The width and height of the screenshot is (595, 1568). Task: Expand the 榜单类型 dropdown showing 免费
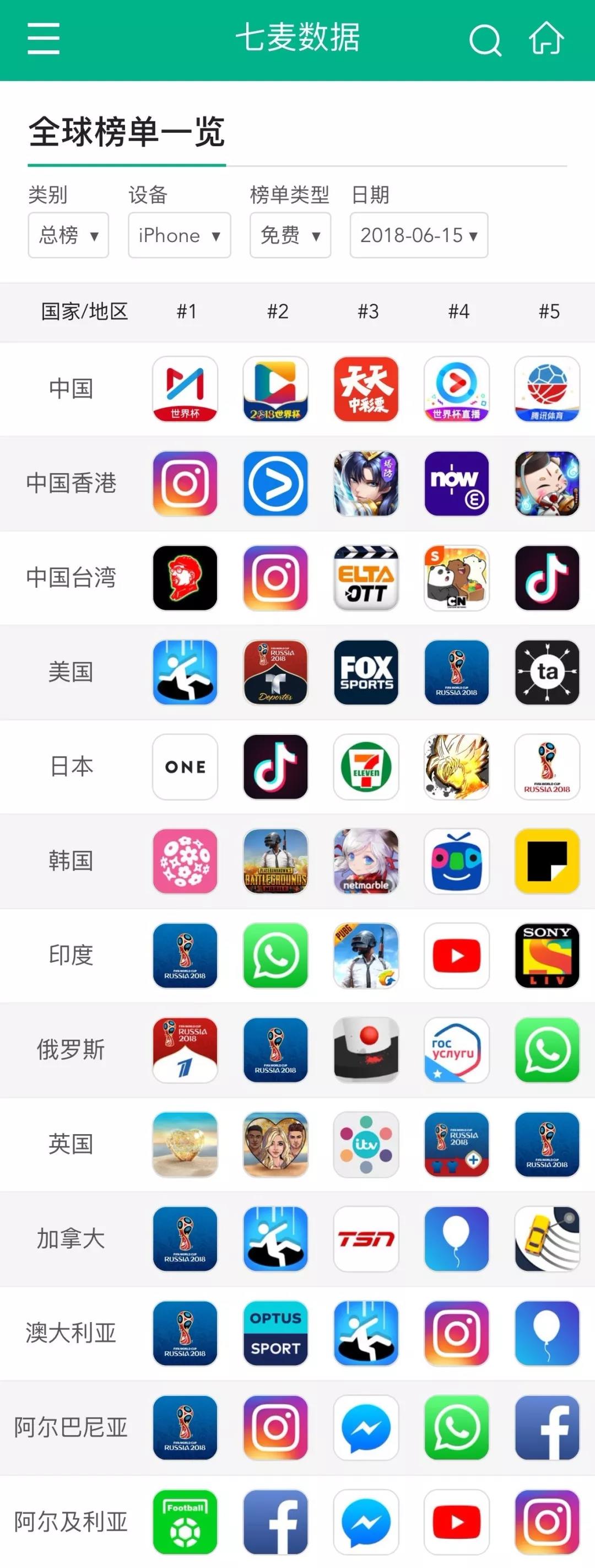pyautogui.click(x=290, y=235)
